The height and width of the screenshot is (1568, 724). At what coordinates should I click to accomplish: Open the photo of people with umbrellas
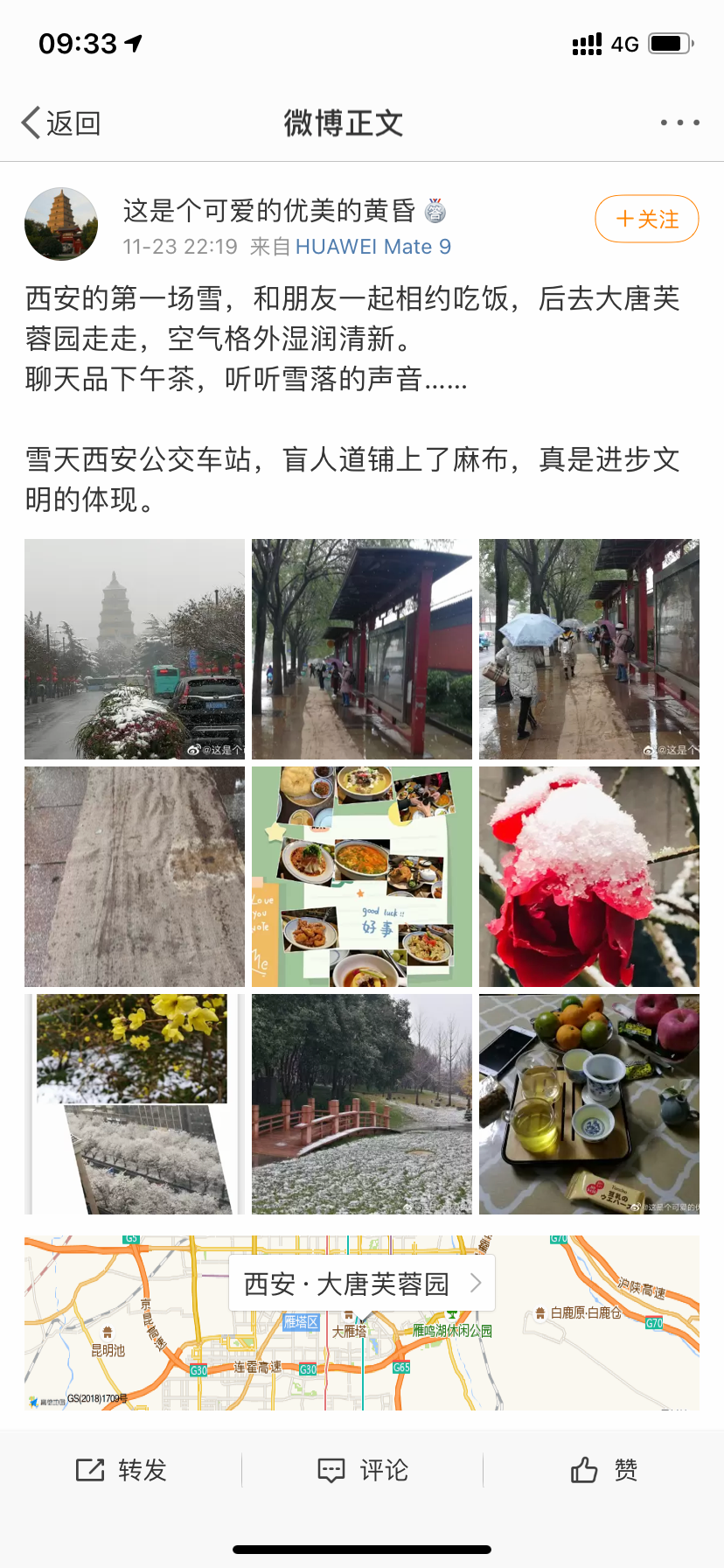589,649
